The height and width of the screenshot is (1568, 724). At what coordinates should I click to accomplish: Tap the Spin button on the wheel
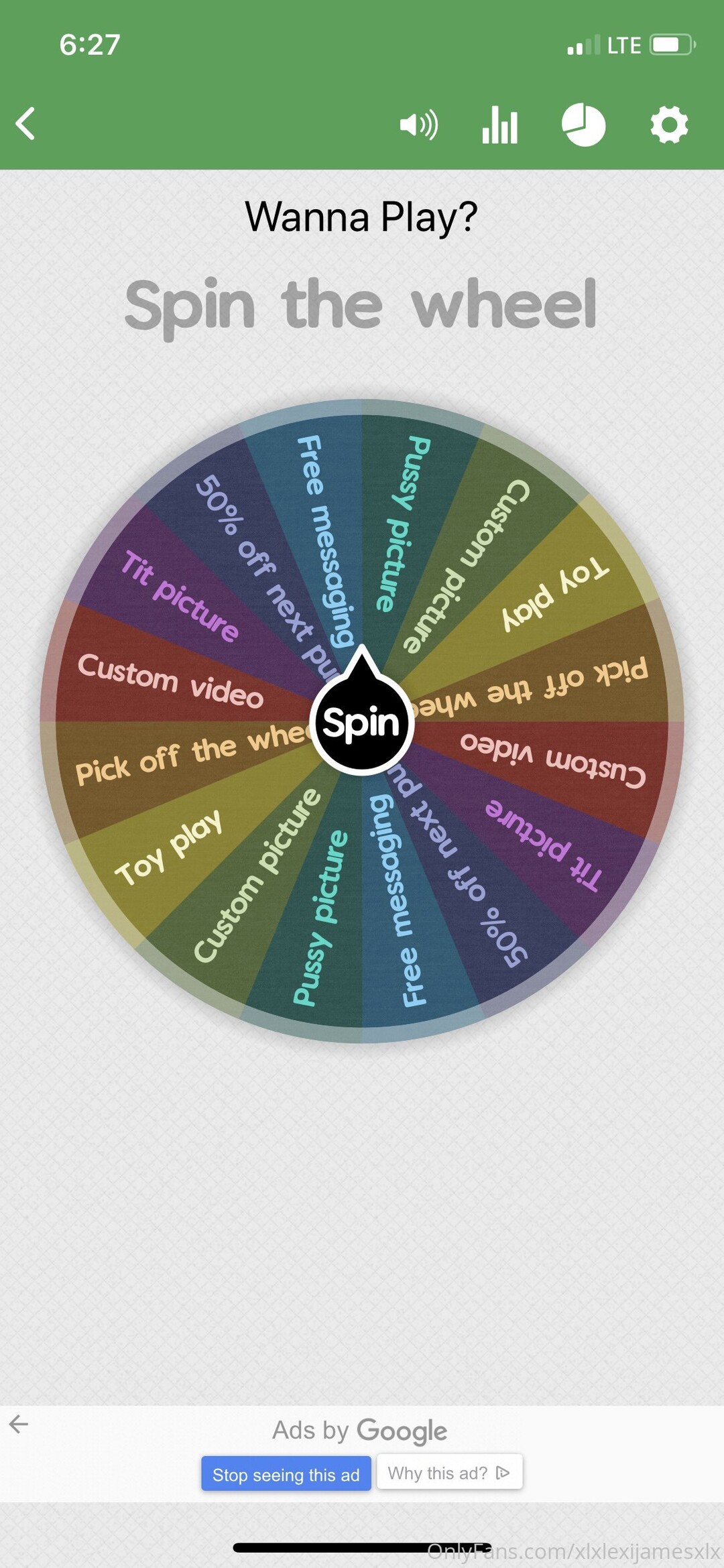[362, 723]
